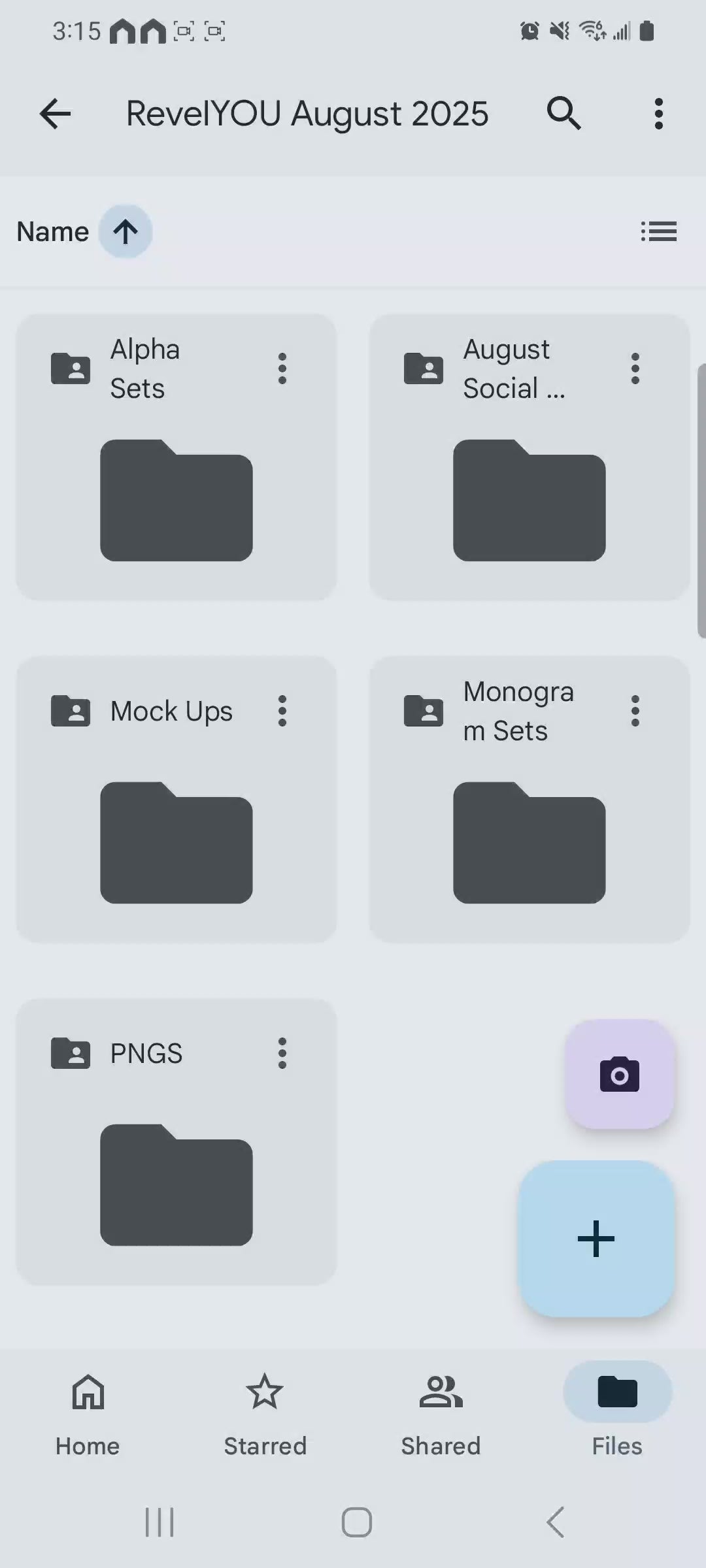Switch to list view layout
The height and width of the screenshot is (1568, 706).
pos(658,231)
